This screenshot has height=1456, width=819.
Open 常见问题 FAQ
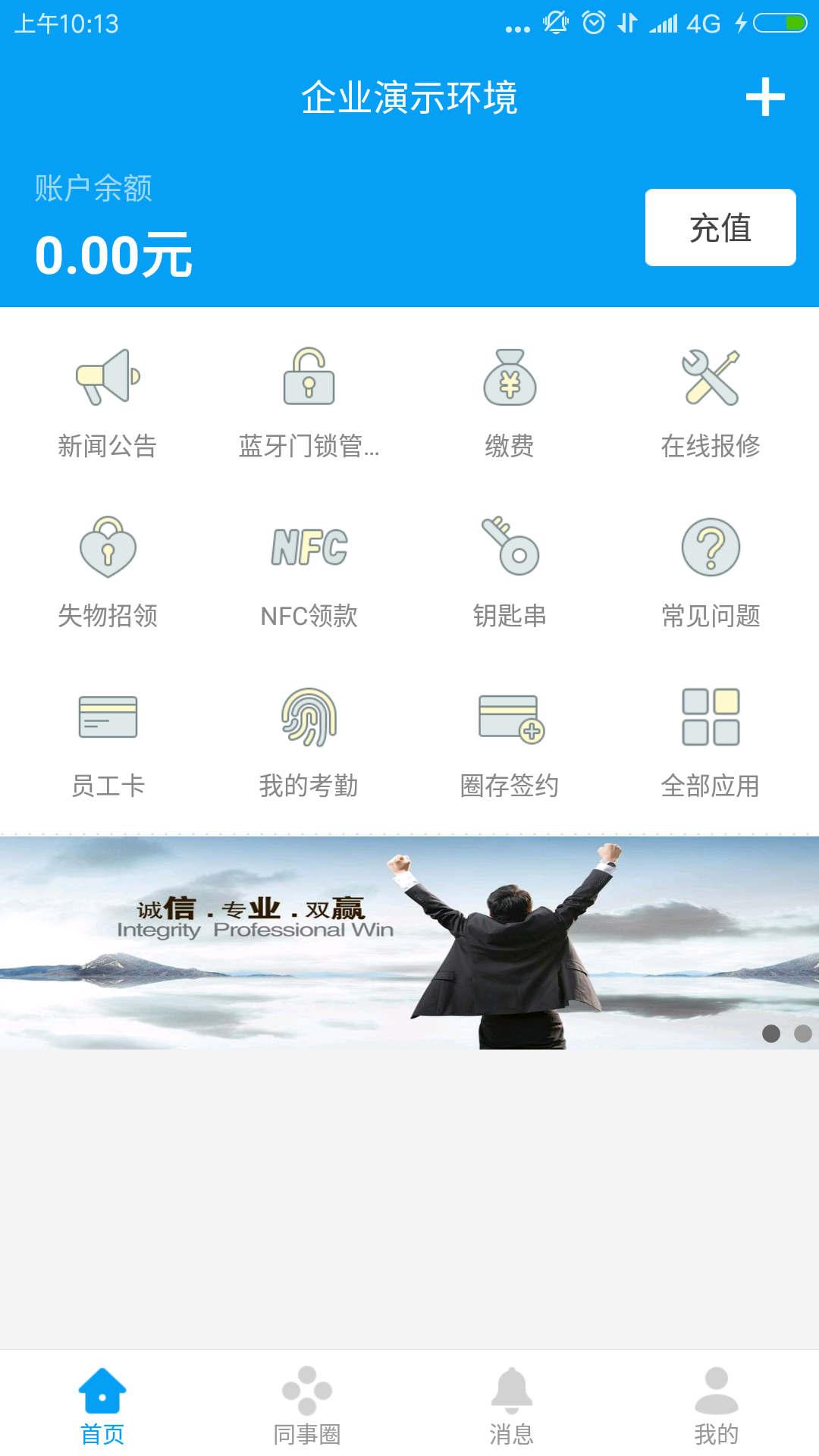click(x=711, y=573)
